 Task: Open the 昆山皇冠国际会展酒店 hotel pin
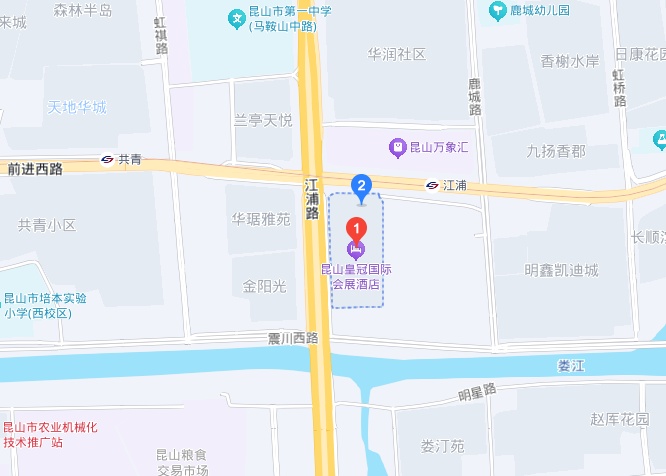[356, 249]
